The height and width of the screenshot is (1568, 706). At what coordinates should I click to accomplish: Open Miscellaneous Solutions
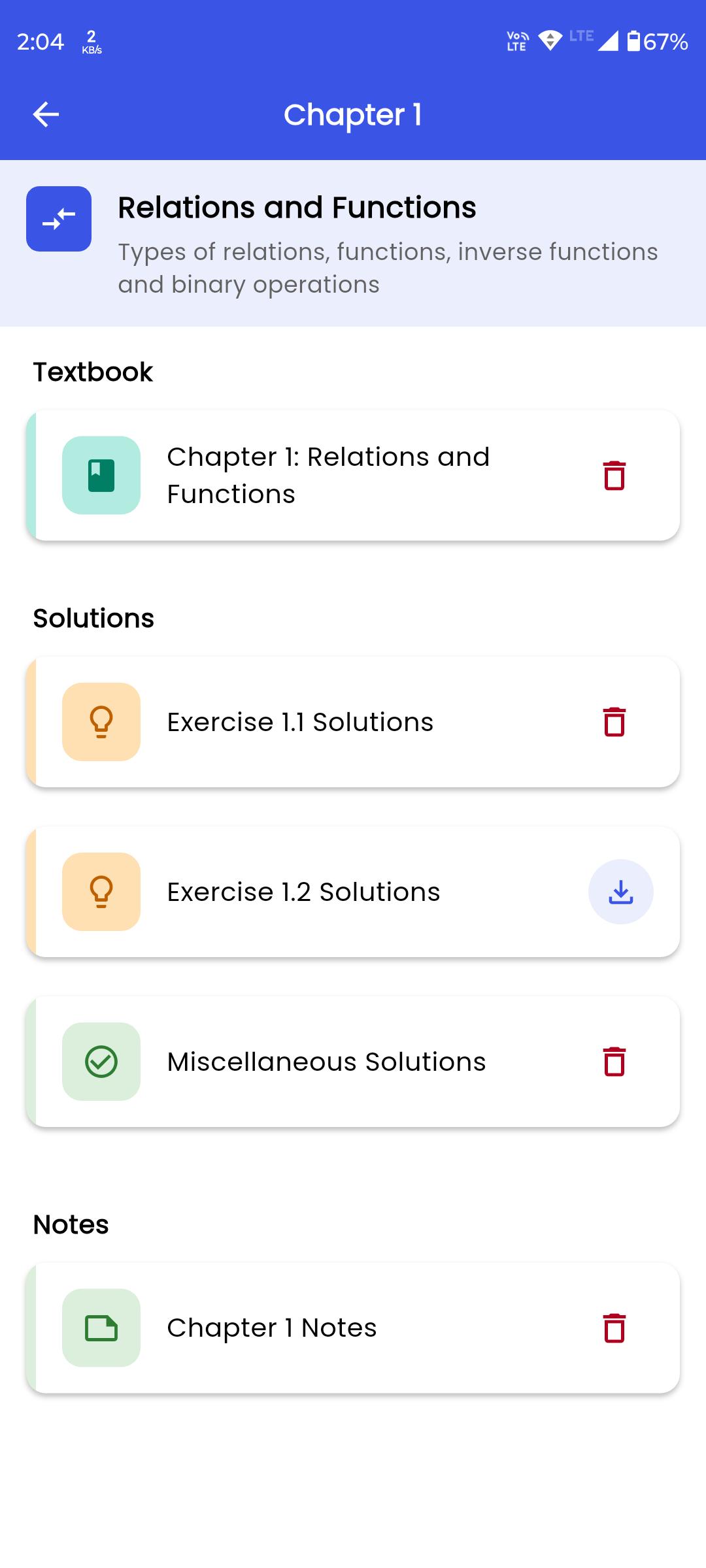click(353, 1062)
